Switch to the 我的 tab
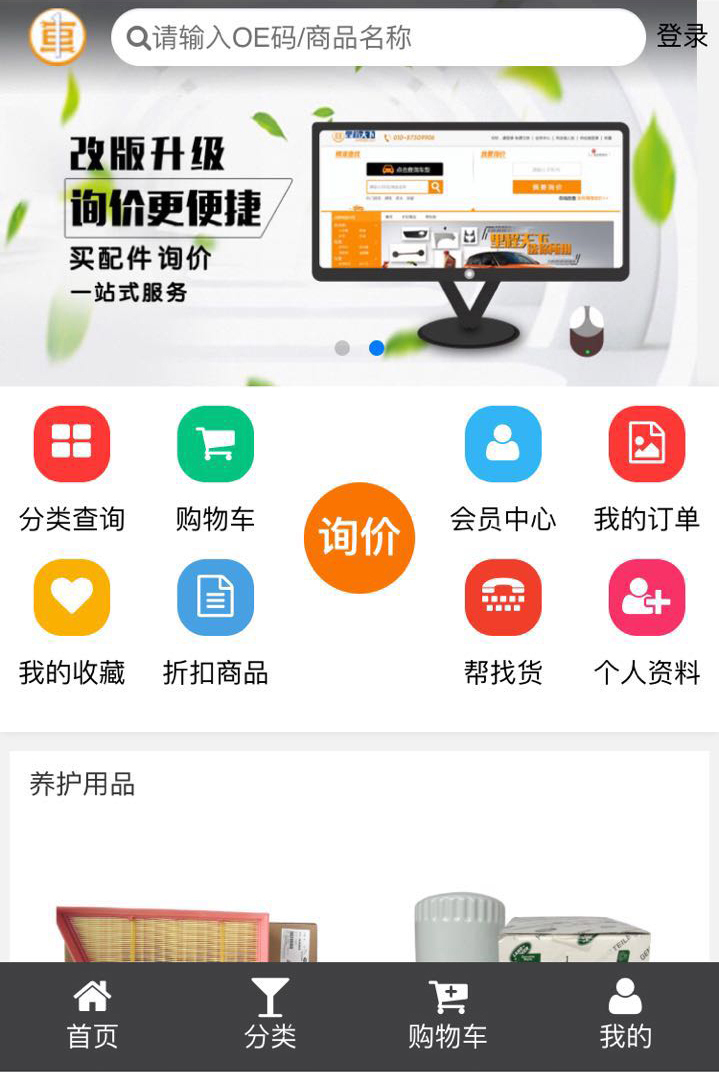Viewport: 719px width, 1072px height. coord(625,1016)
